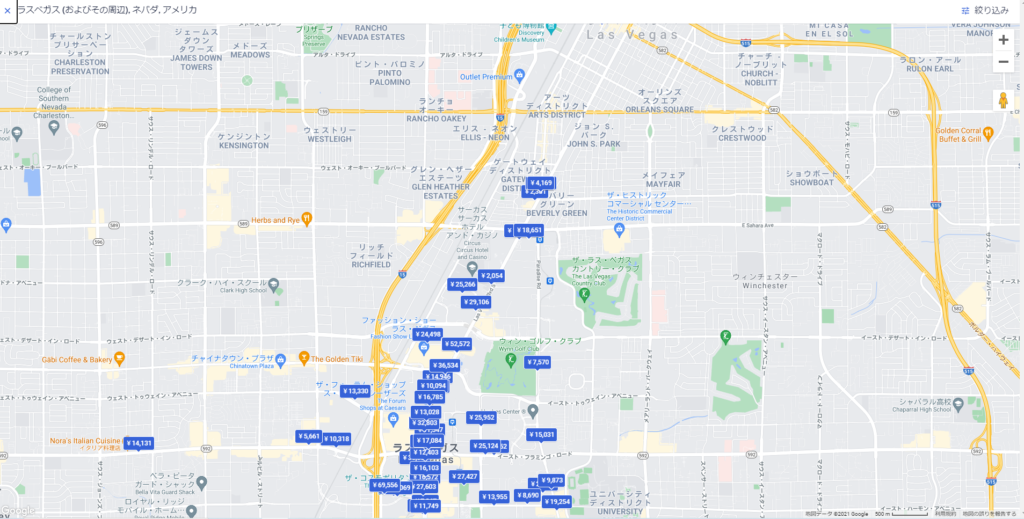Choose the ¥52,572 price marker
This screenshot has width=1024, height=519.
(457, 344)
